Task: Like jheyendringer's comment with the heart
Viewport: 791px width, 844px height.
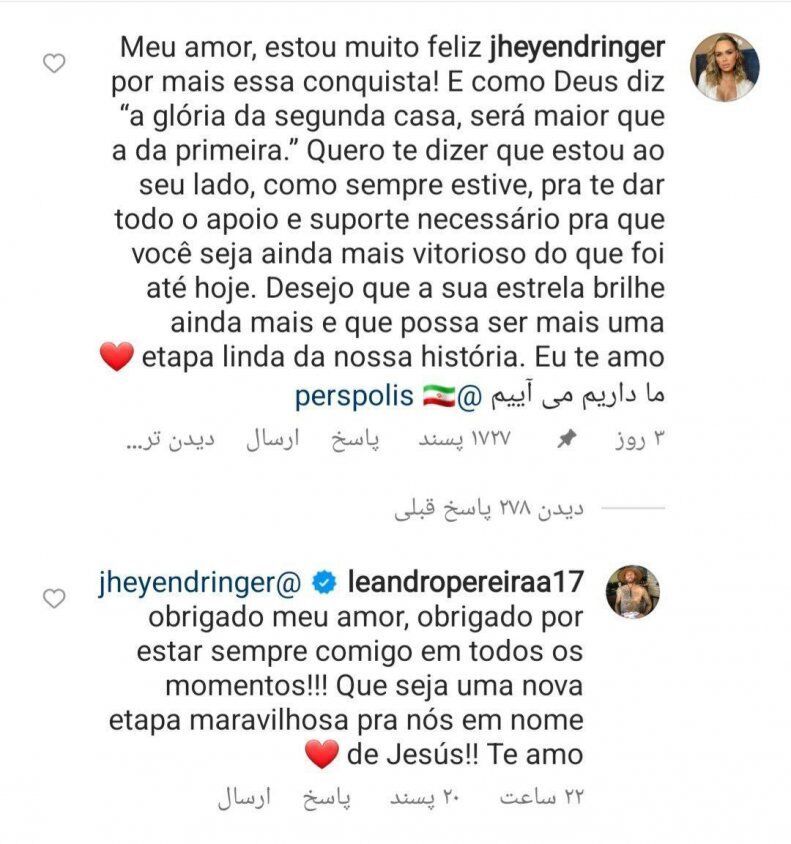Action: click(55, 65)
